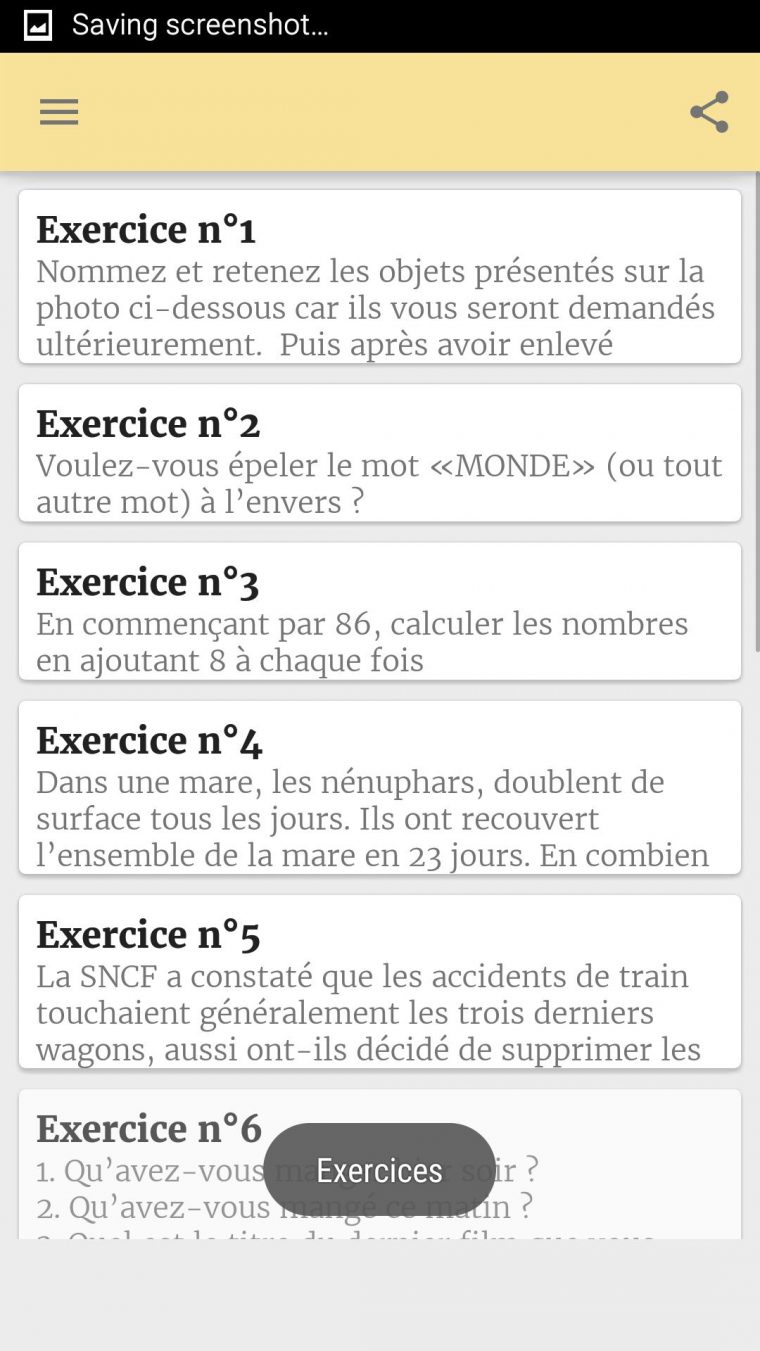Open the Exercice n°1 card
Screen dimensions: 760x1351
tap(379, 277)
